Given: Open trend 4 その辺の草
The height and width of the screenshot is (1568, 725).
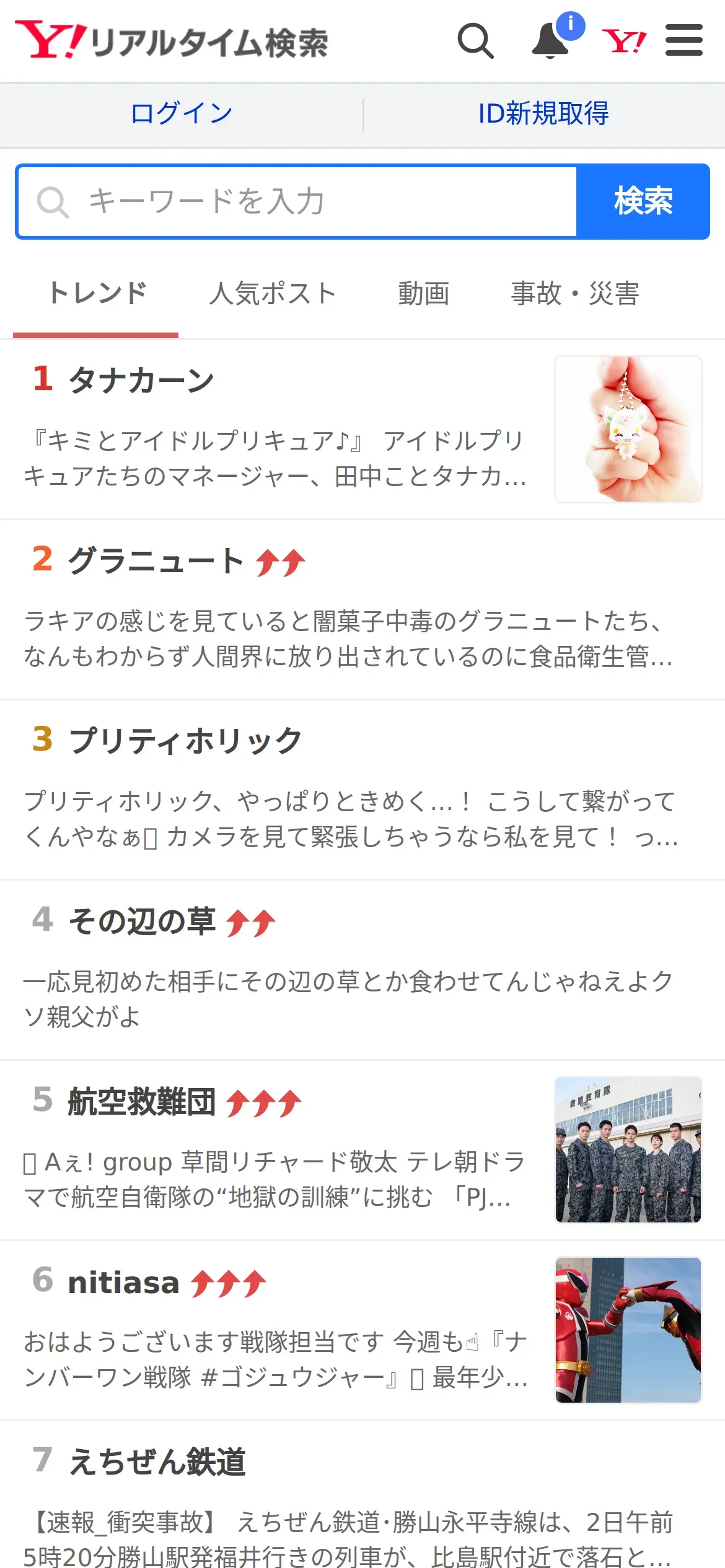Looking at the screenshot, I should [x=362, y=970].
